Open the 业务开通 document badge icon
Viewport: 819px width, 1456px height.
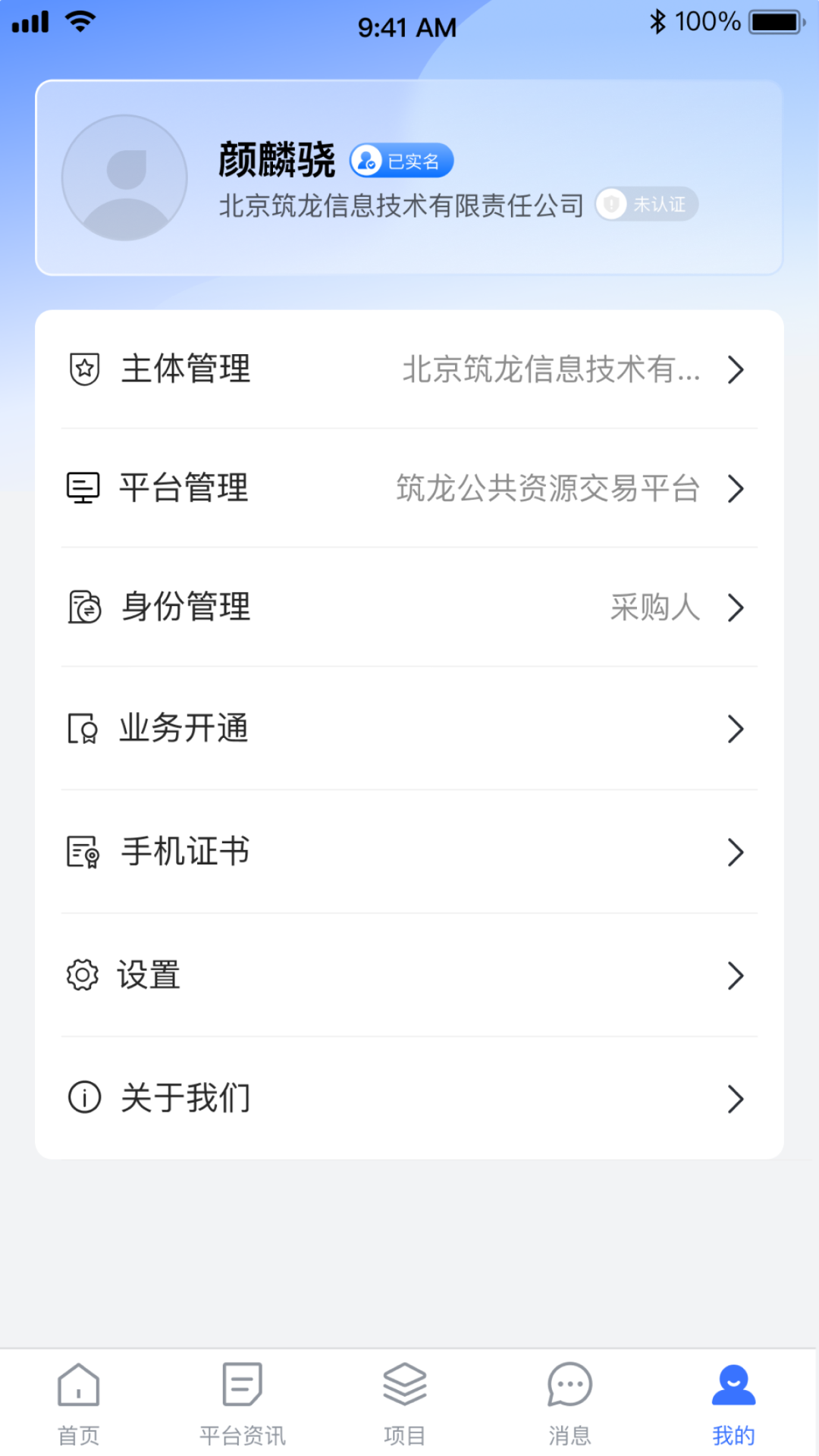[x=83, y=729]
